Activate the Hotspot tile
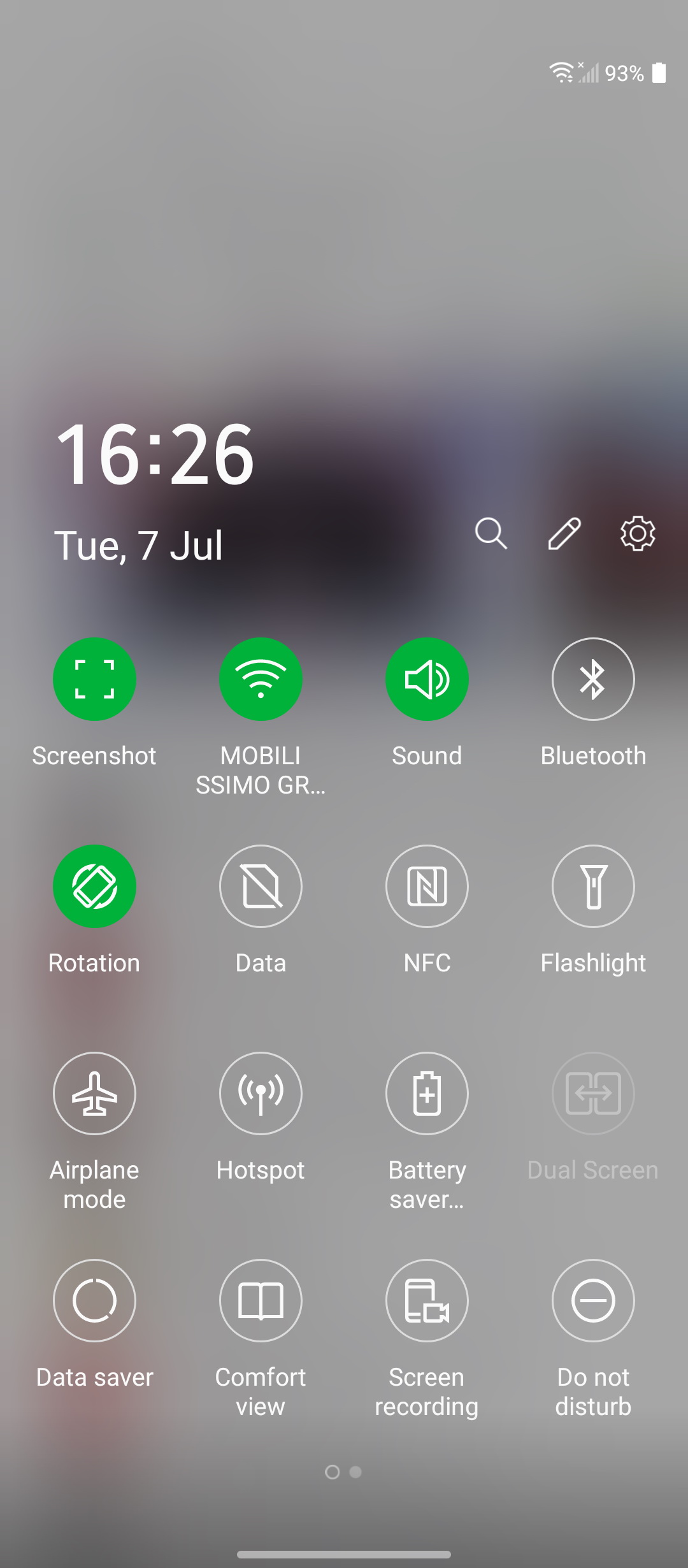Image resolution: width=688 pixels, height=1568 pixels. point(261,1094)
